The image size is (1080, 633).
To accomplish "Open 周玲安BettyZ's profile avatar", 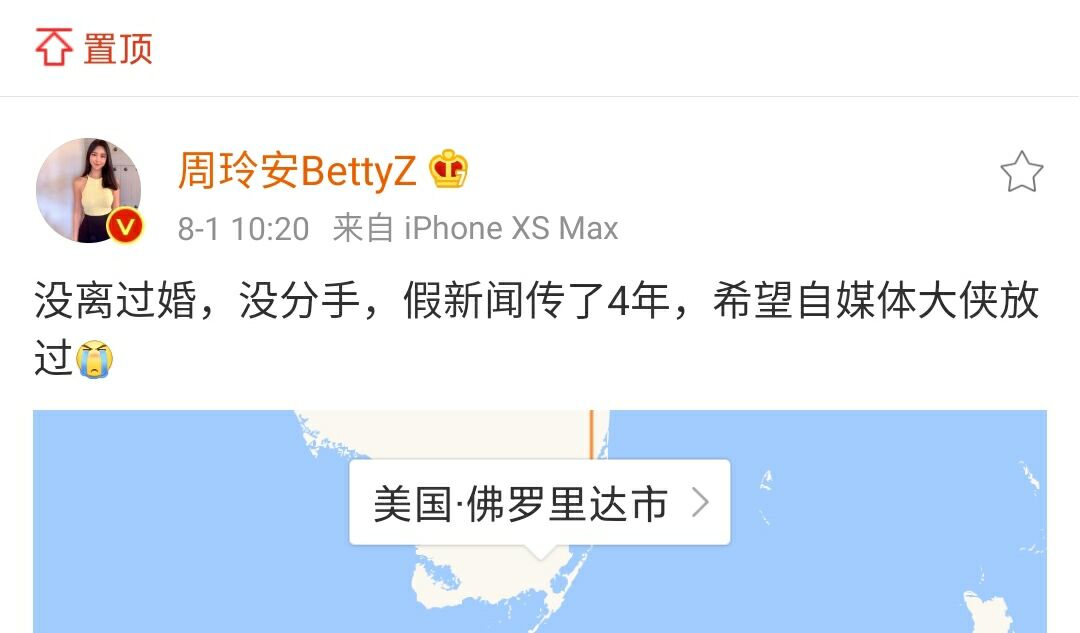I will click(x=88, y=190).
